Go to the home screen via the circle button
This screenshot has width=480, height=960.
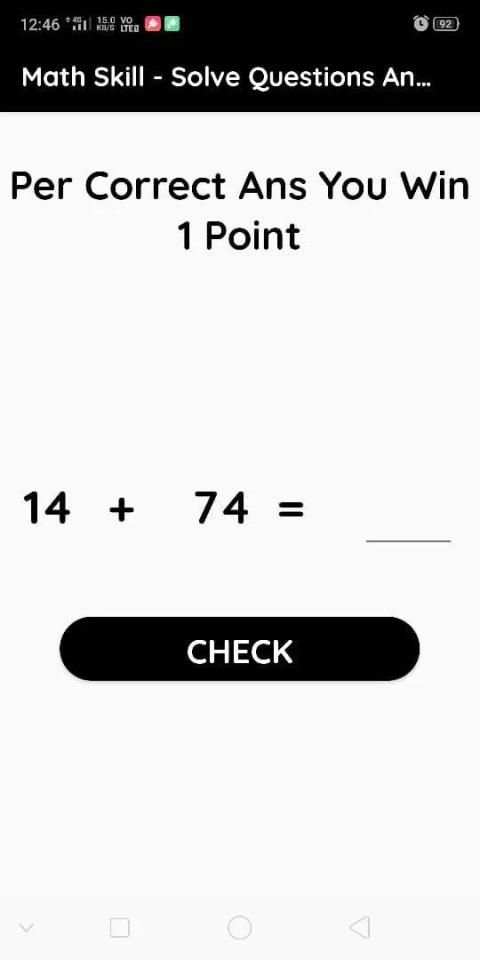coord(239,927)
